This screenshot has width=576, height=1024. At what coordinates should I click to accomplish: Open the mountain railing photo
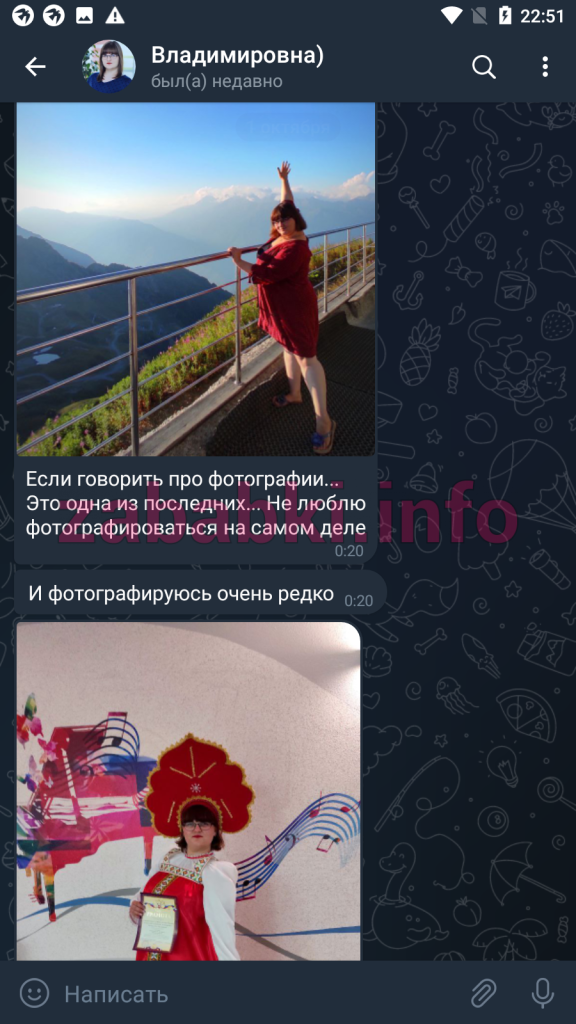pyautogui.click(x=196, y=280)
